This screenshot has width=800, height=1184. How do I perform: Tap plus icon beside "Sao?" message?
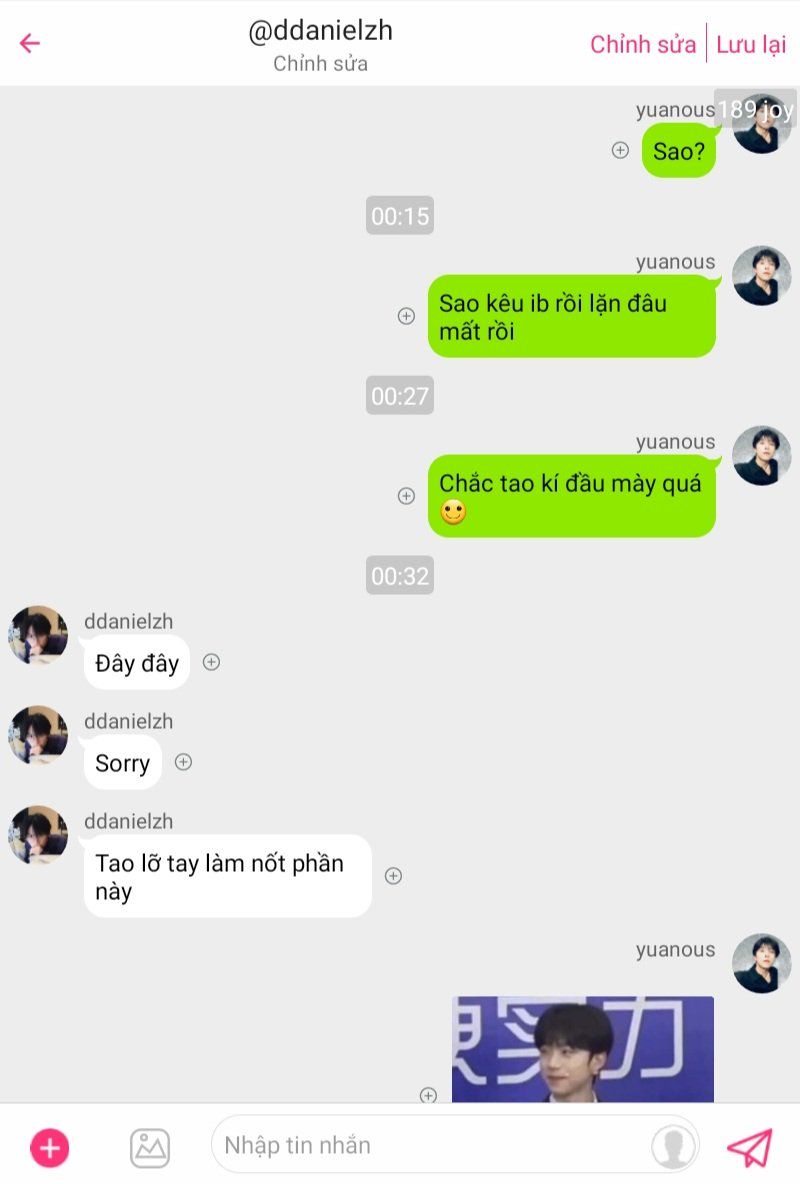620,150
